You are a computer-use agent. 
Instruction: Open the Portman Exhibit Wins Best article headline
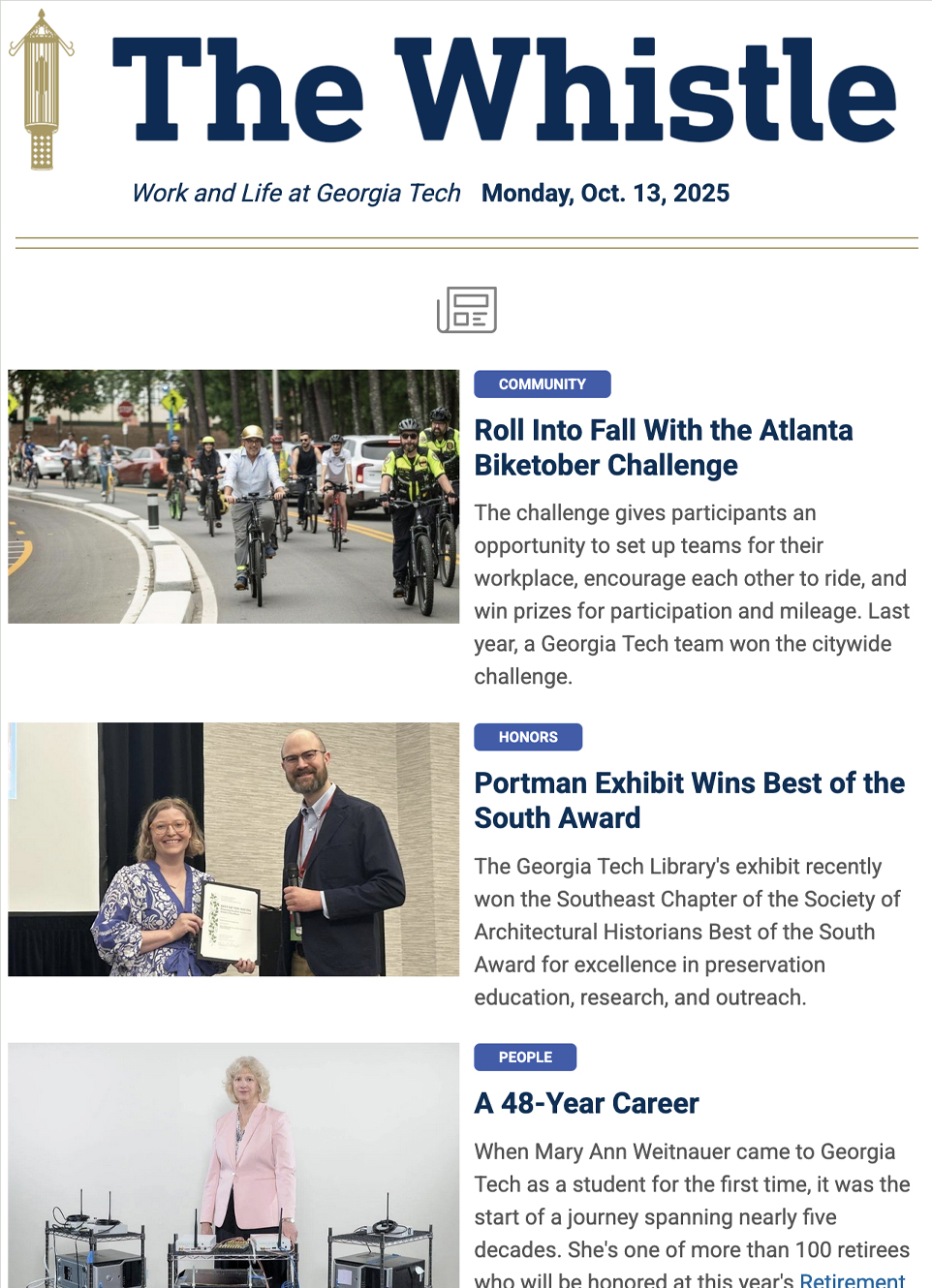(x=689, y=800)
